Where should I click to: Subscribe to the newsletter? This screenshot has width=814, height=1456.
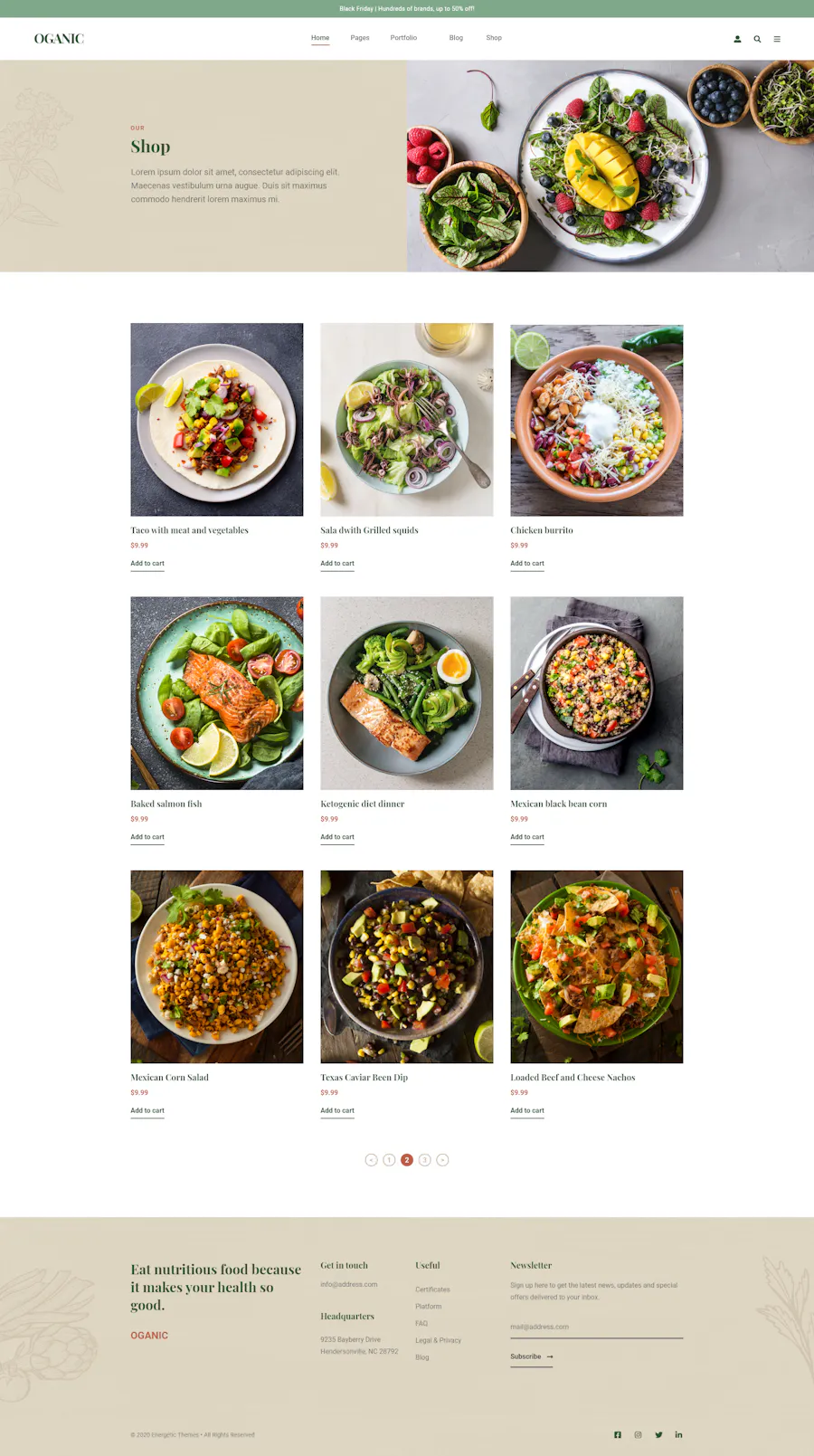point(531,1356)
